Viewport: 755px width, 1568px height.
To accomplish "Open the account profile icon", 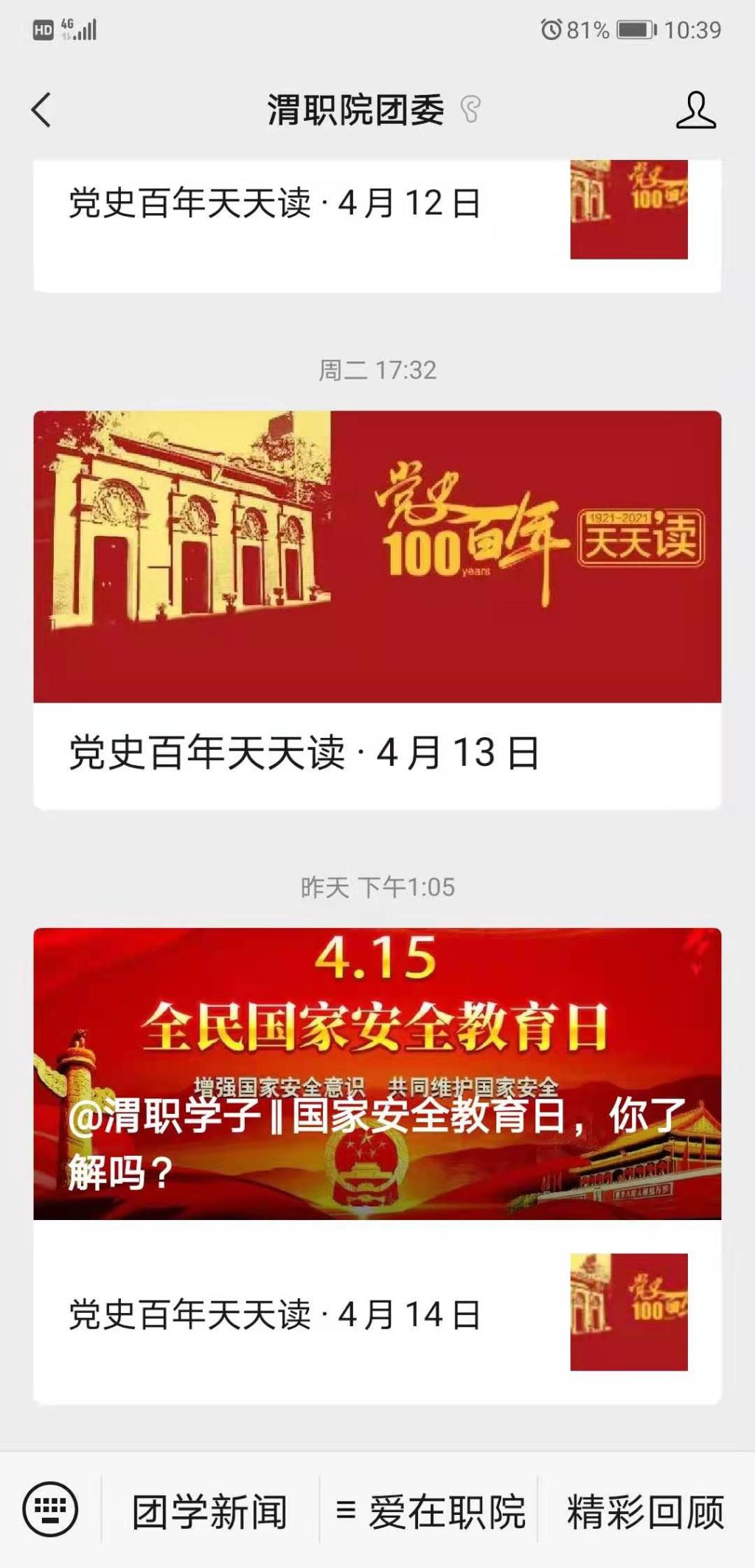I will 695,111.
